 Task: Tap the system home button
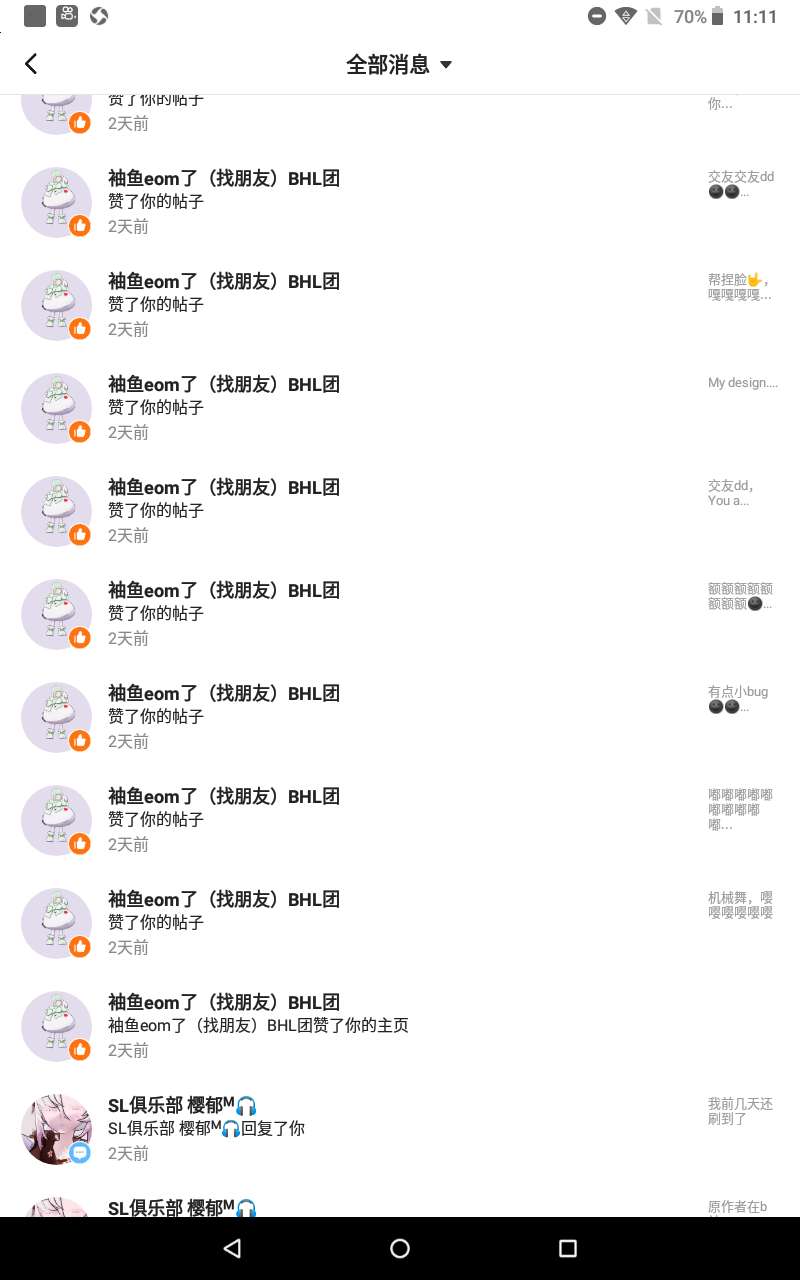[x=400, y=1248]
